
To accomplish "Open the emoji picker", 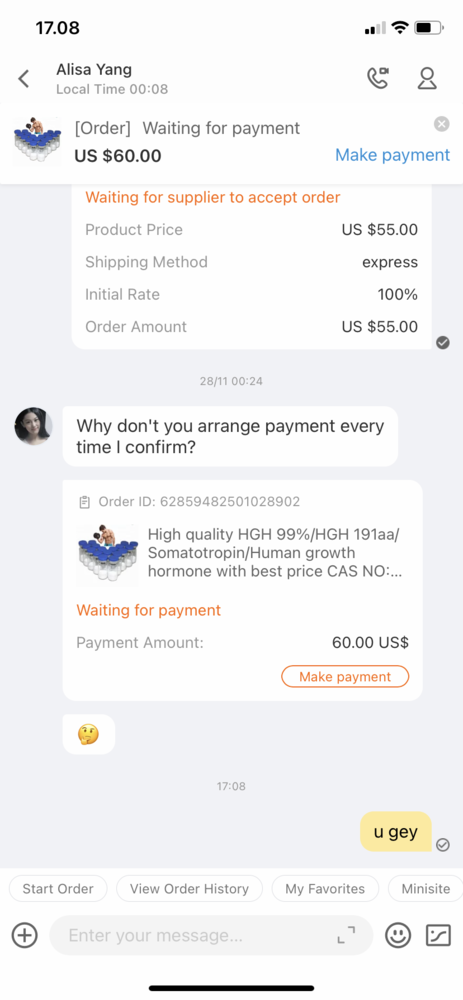I will (399, 936).
